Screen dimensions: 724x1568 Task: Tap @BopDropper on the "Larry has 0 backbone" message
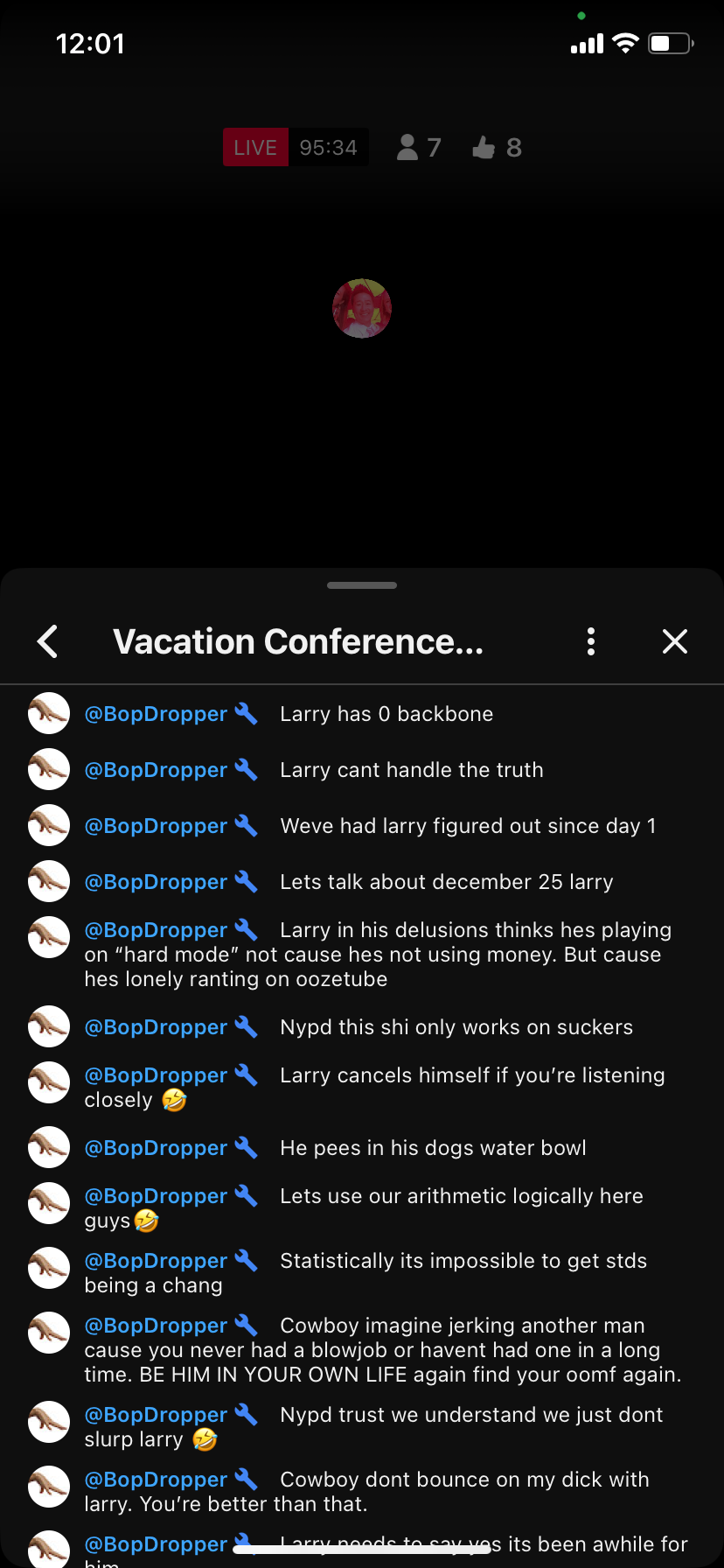(x=156, y=714)
